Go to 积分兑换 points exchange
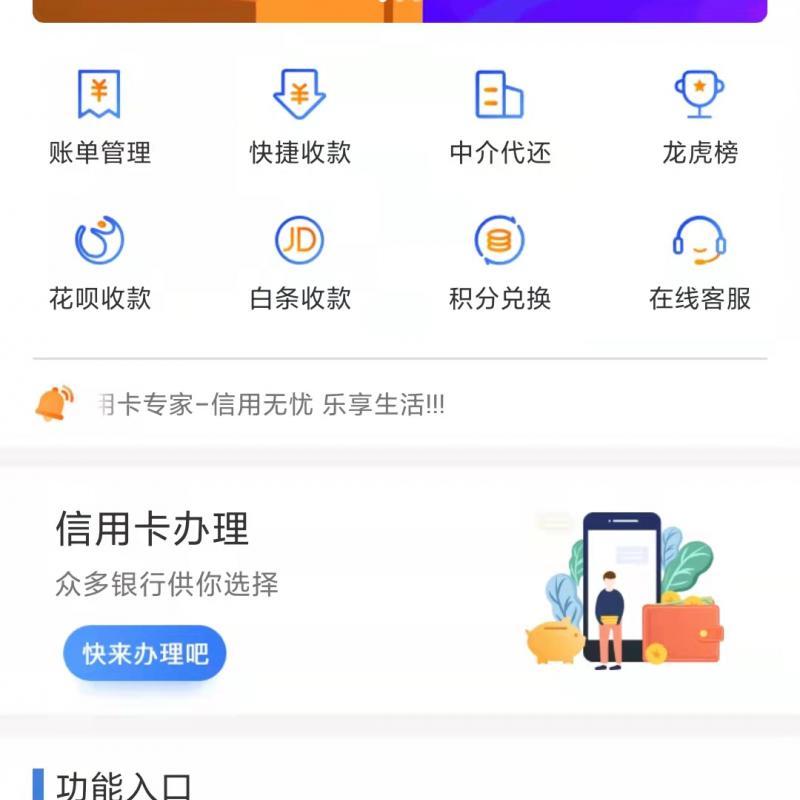 pos(499,260)
